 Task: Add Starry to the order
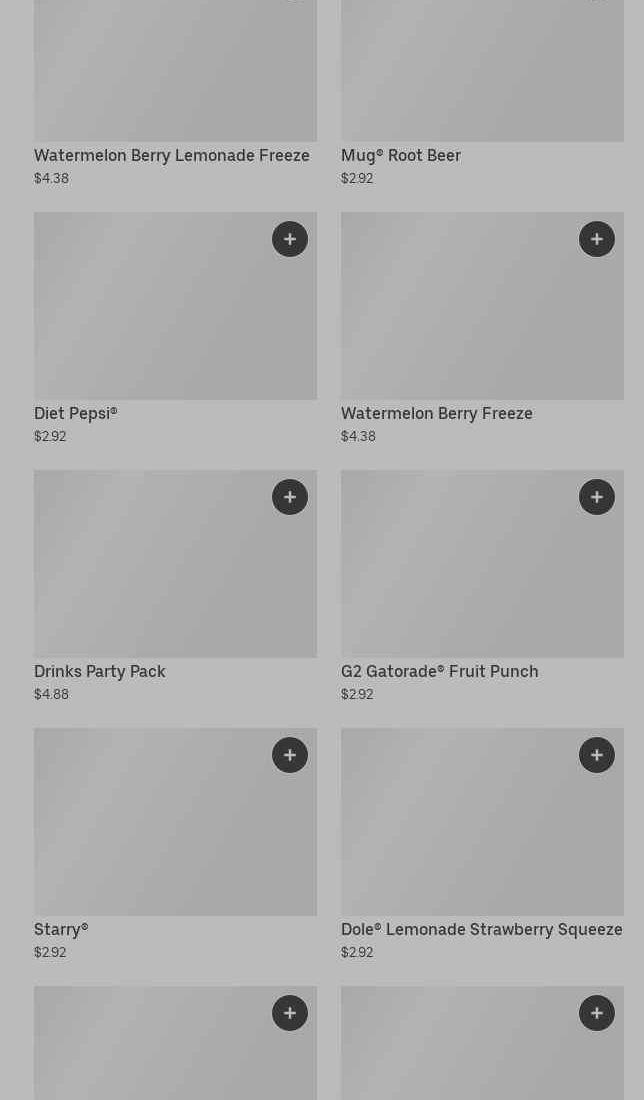(x=290, y=755)
